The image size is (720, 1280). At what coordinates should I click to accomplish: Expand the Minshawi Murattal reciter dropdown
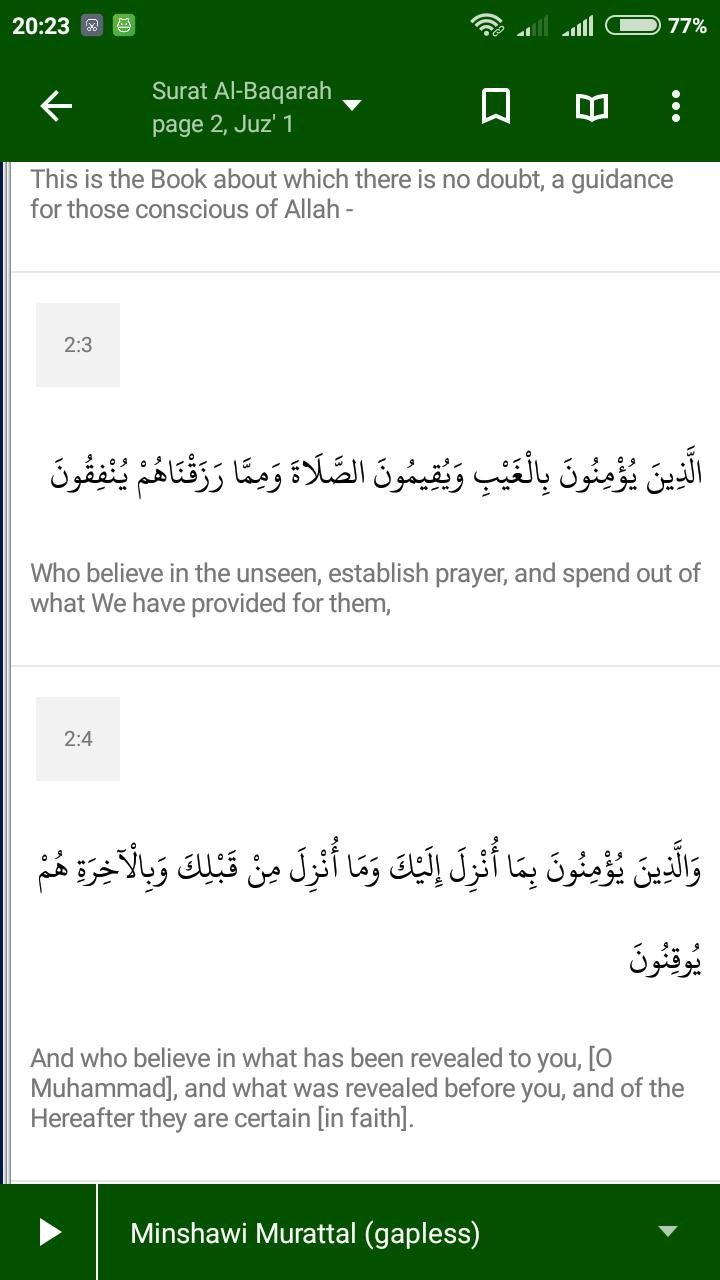(x=667, y=1232)
